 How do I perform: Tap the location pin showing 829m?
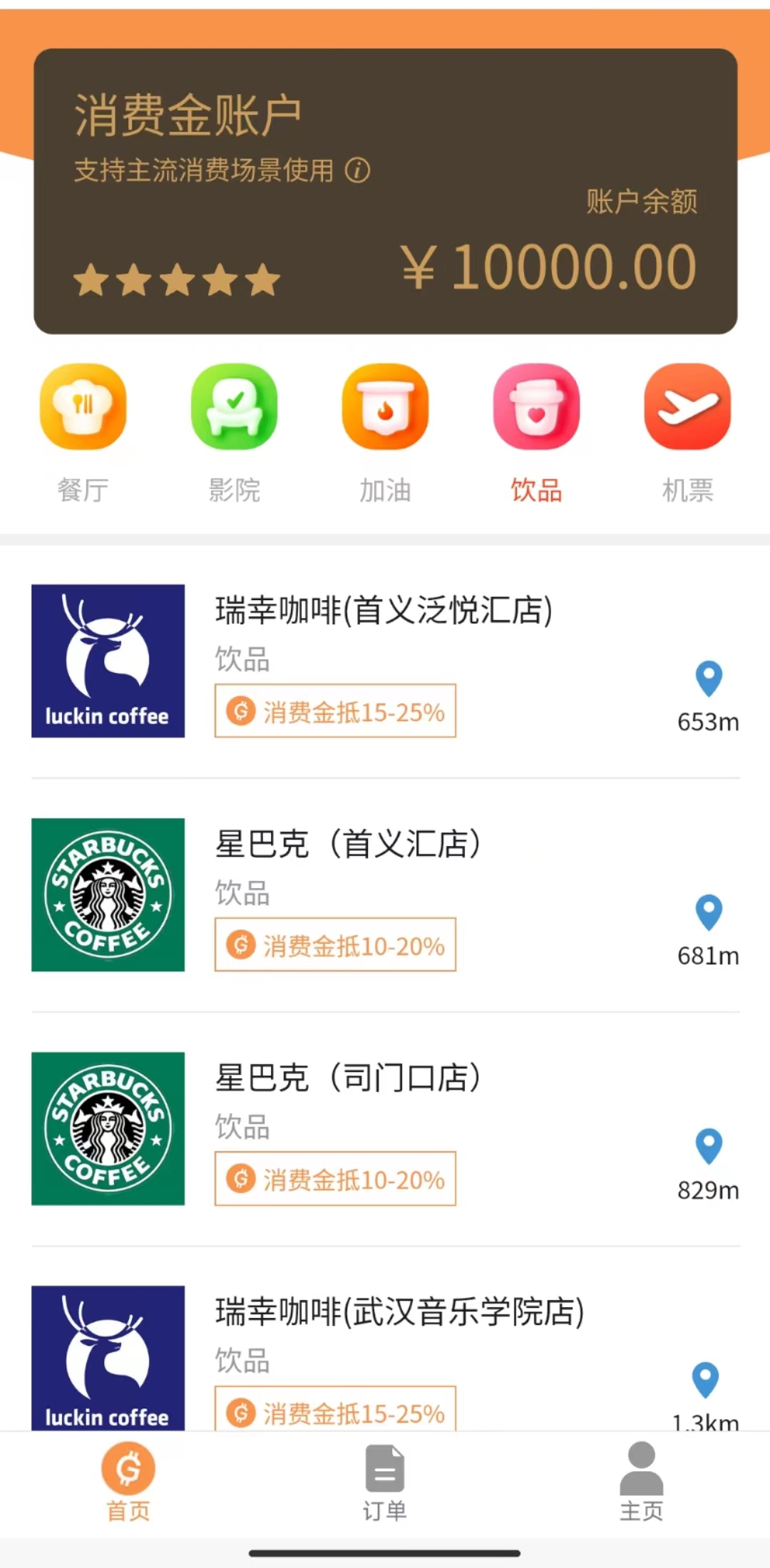click(709, 1146)
